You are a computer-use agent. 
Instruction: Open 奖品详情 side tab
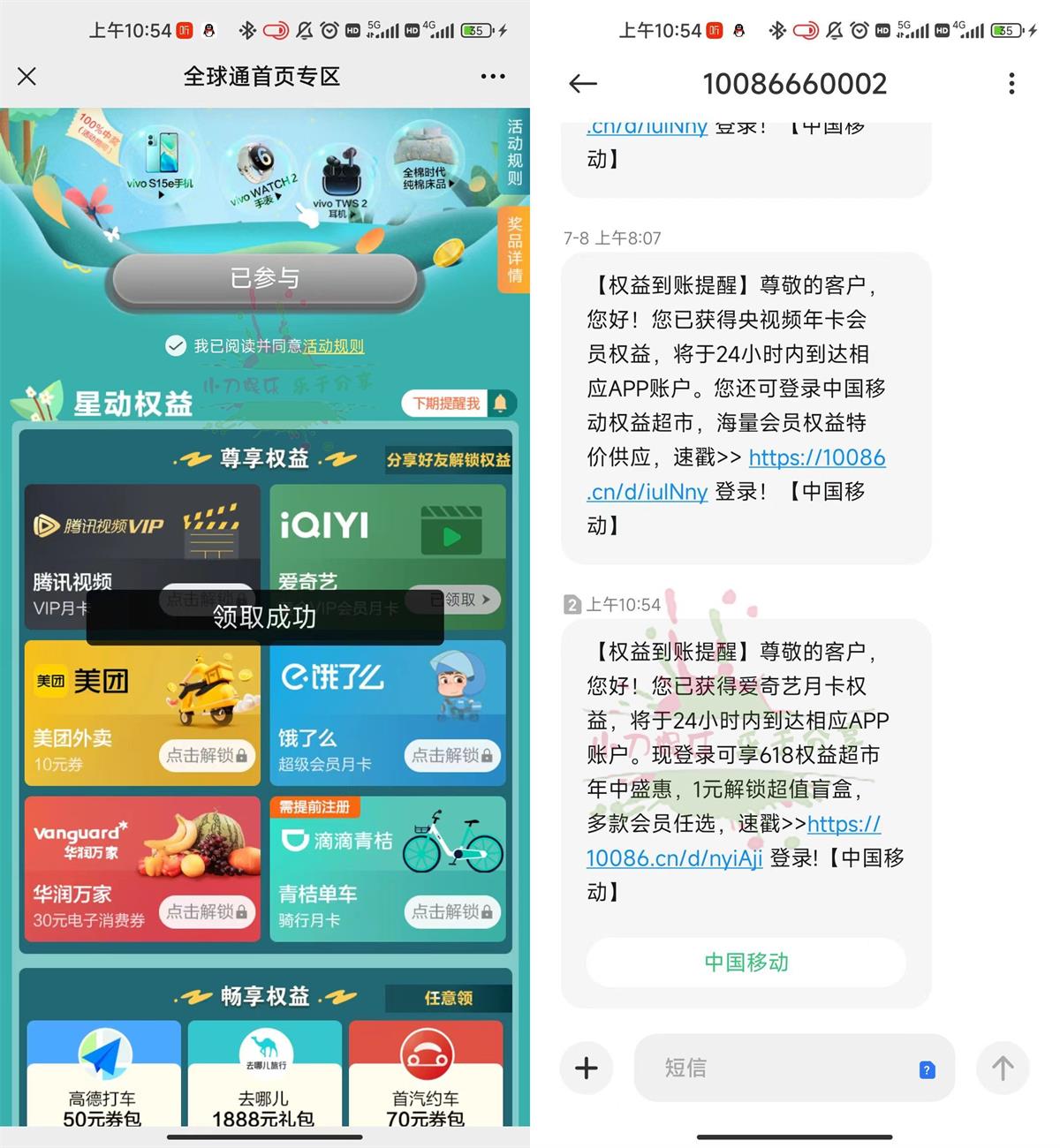click(514, 249)
